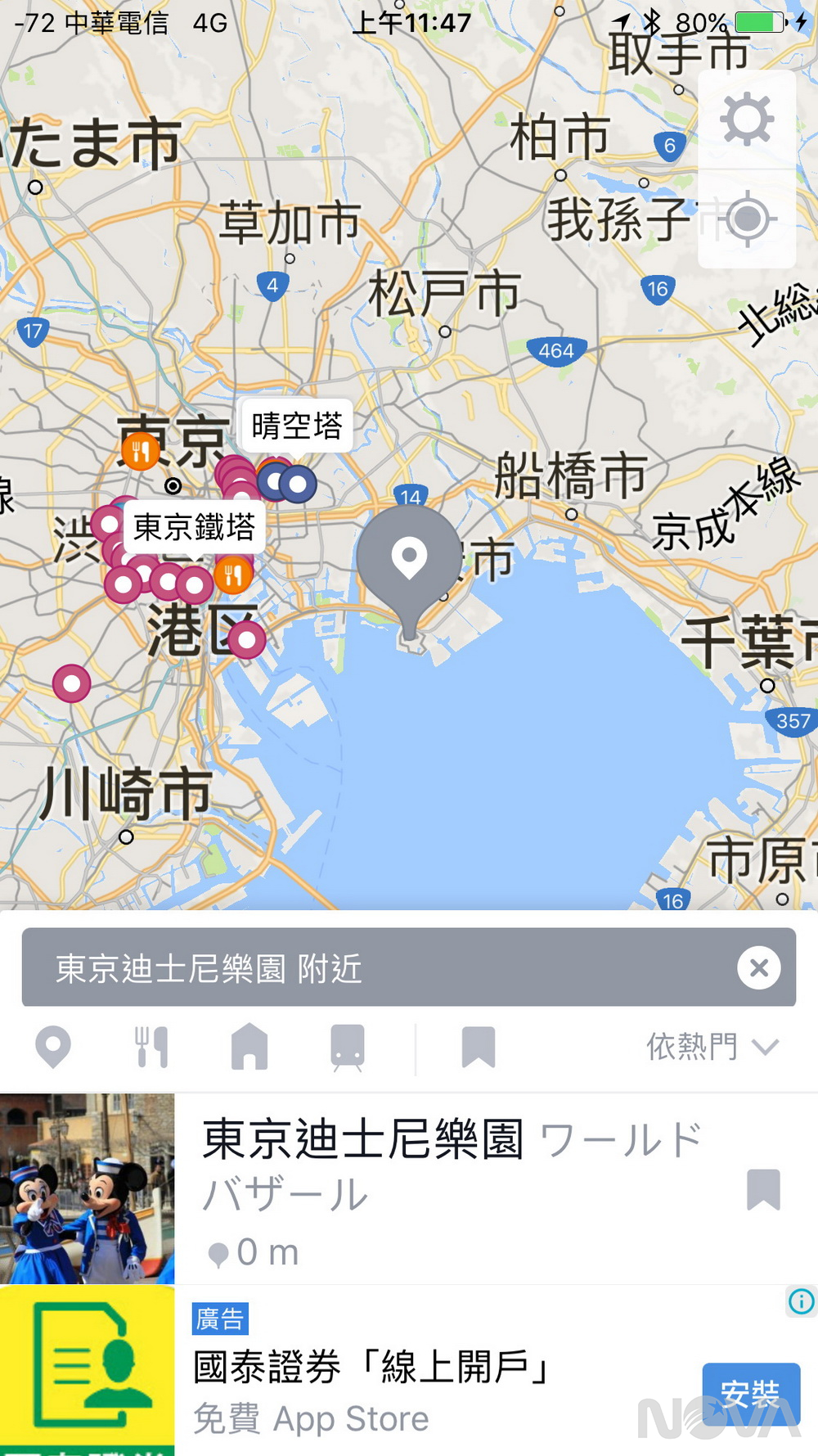Open the map settings gear

746,116
